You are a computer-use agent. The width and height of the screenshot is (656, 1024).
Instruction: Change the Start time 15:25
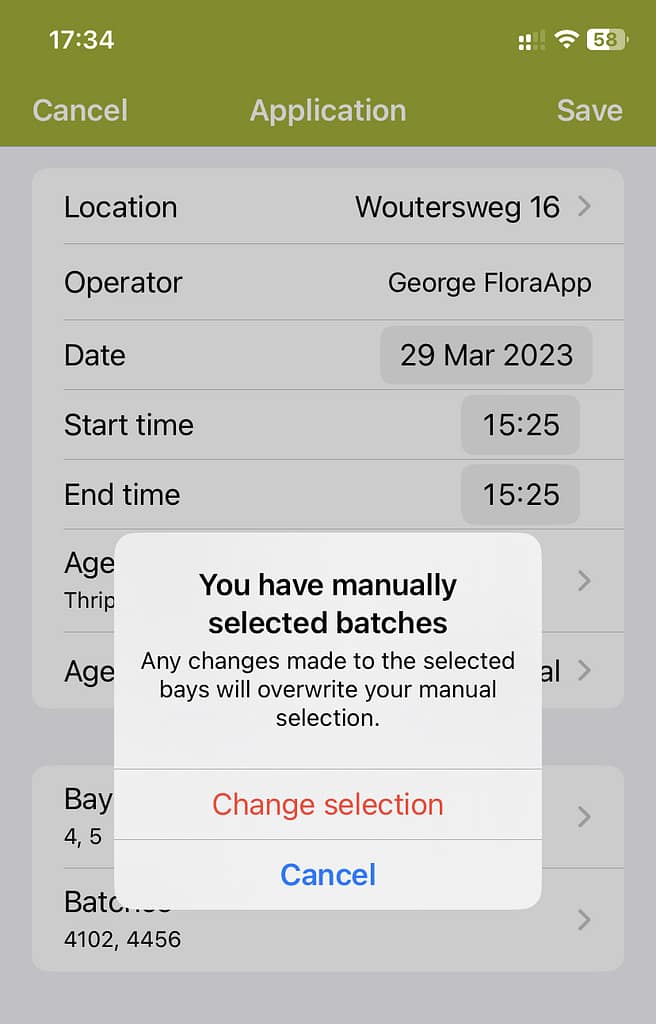520,425
